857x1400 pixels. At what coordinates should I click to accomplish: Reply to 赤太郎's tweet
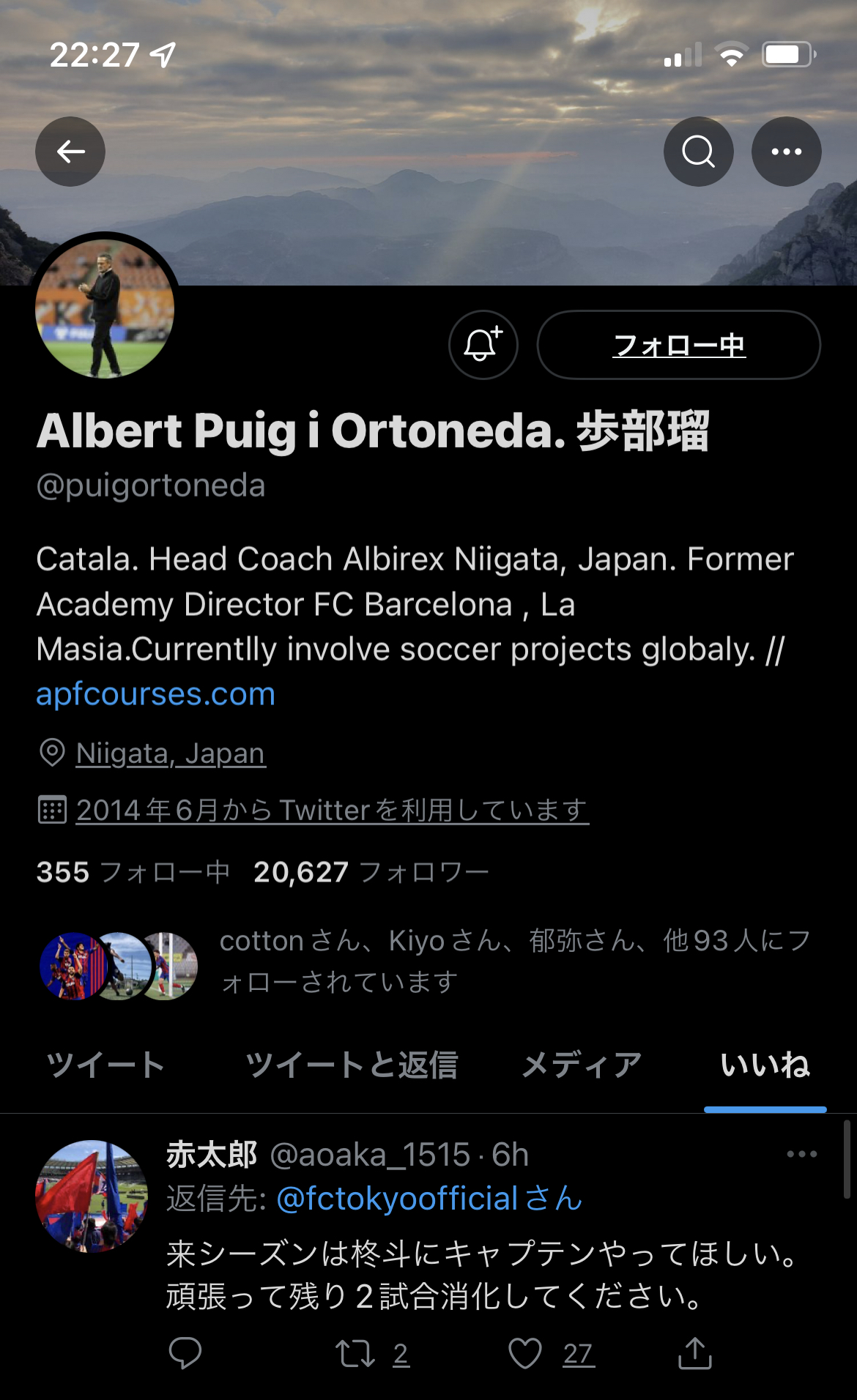pos(185,1353)
